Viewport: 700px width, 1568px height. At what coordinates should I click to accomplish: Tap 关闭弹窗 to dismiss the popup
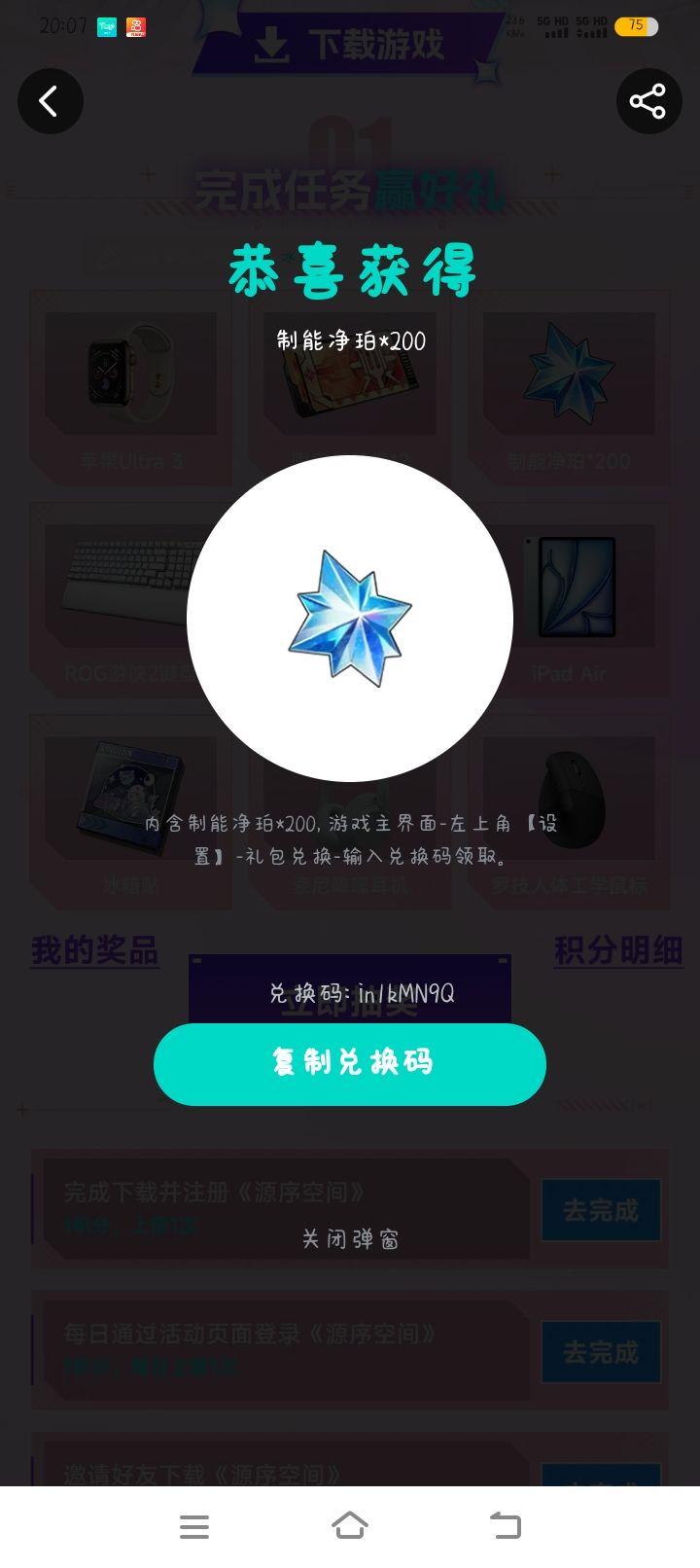tap(350, 1238)
